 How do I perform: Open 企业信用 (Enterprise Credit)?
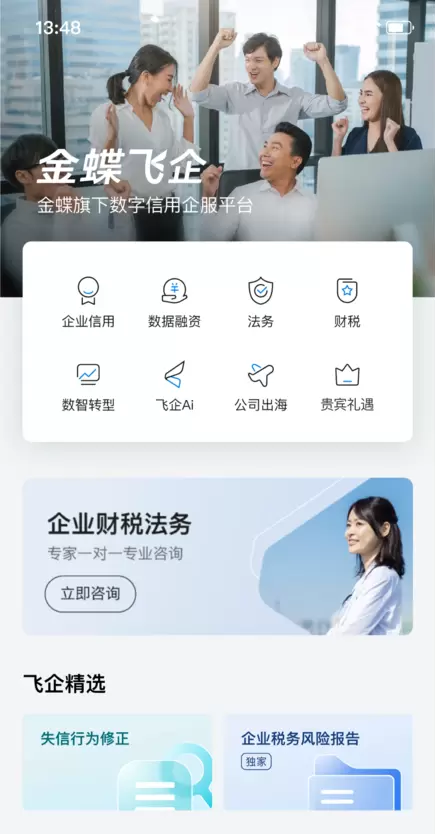click(88, 302)
